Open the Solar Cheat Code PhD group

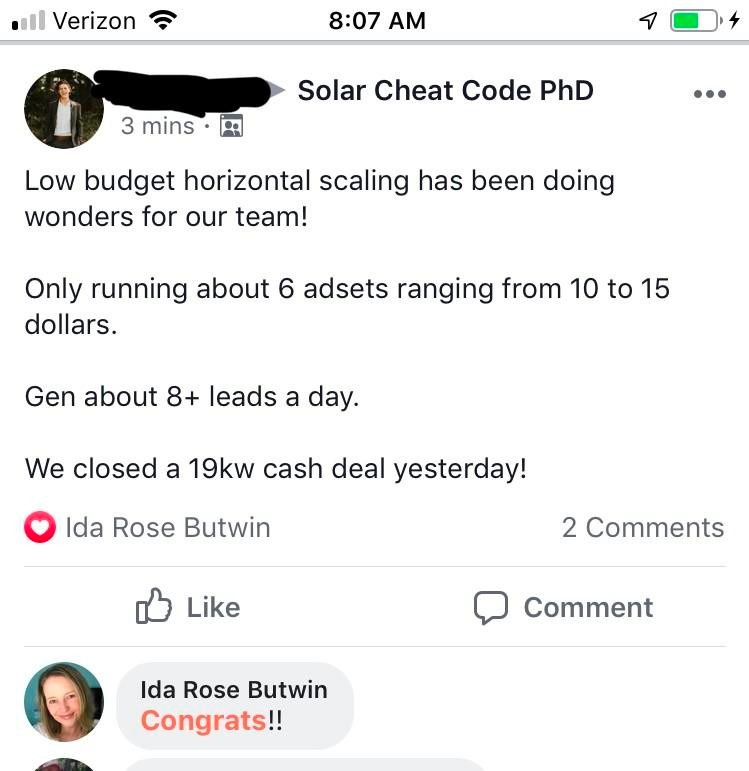click(x=445, y=91)
